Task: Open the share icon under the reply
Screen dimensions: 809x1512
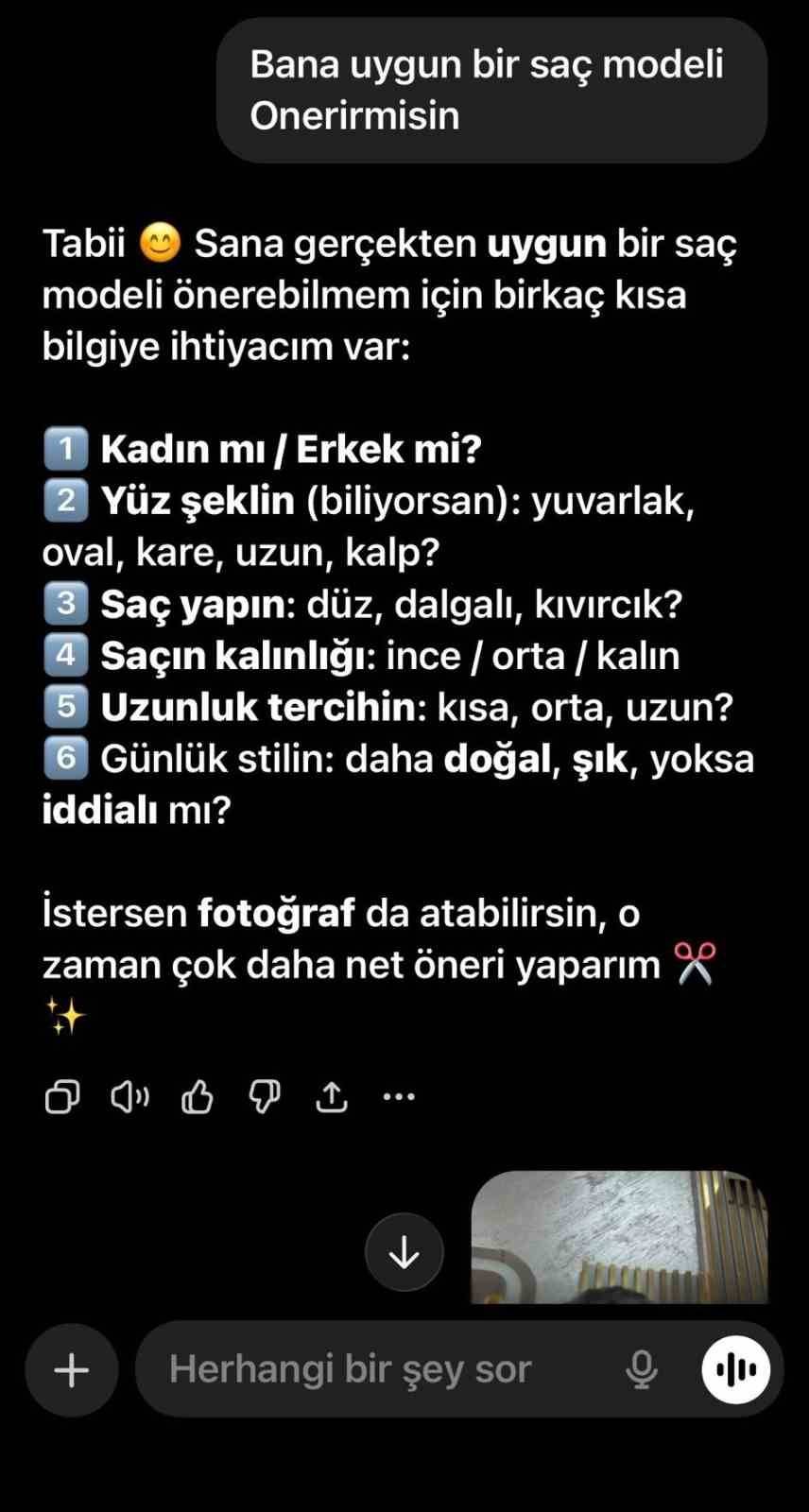Action: tap(332, 1095)
